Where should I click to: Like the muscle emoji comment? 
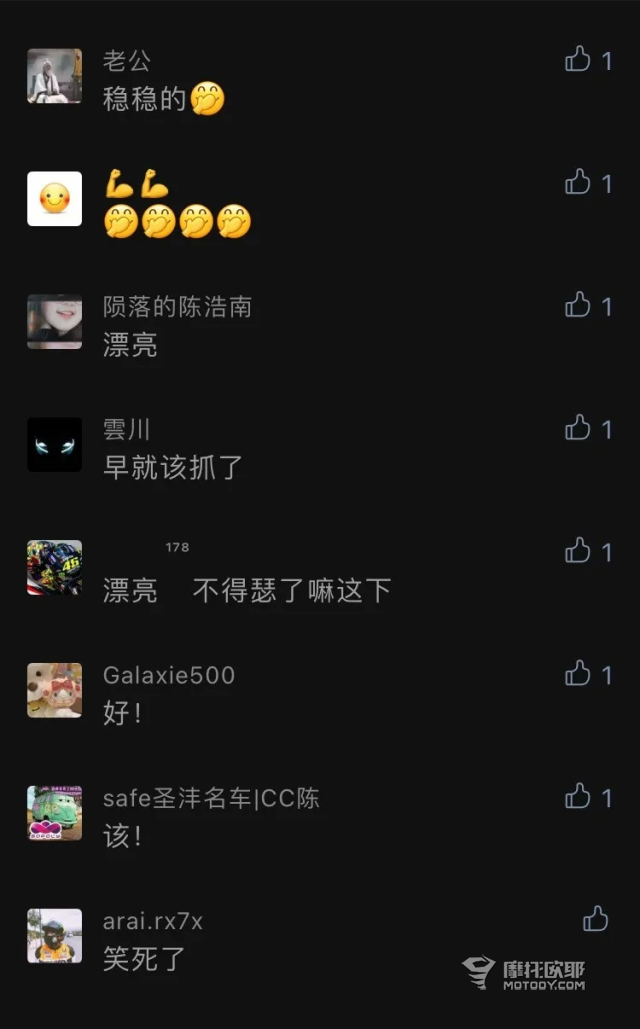click(578, 182)
